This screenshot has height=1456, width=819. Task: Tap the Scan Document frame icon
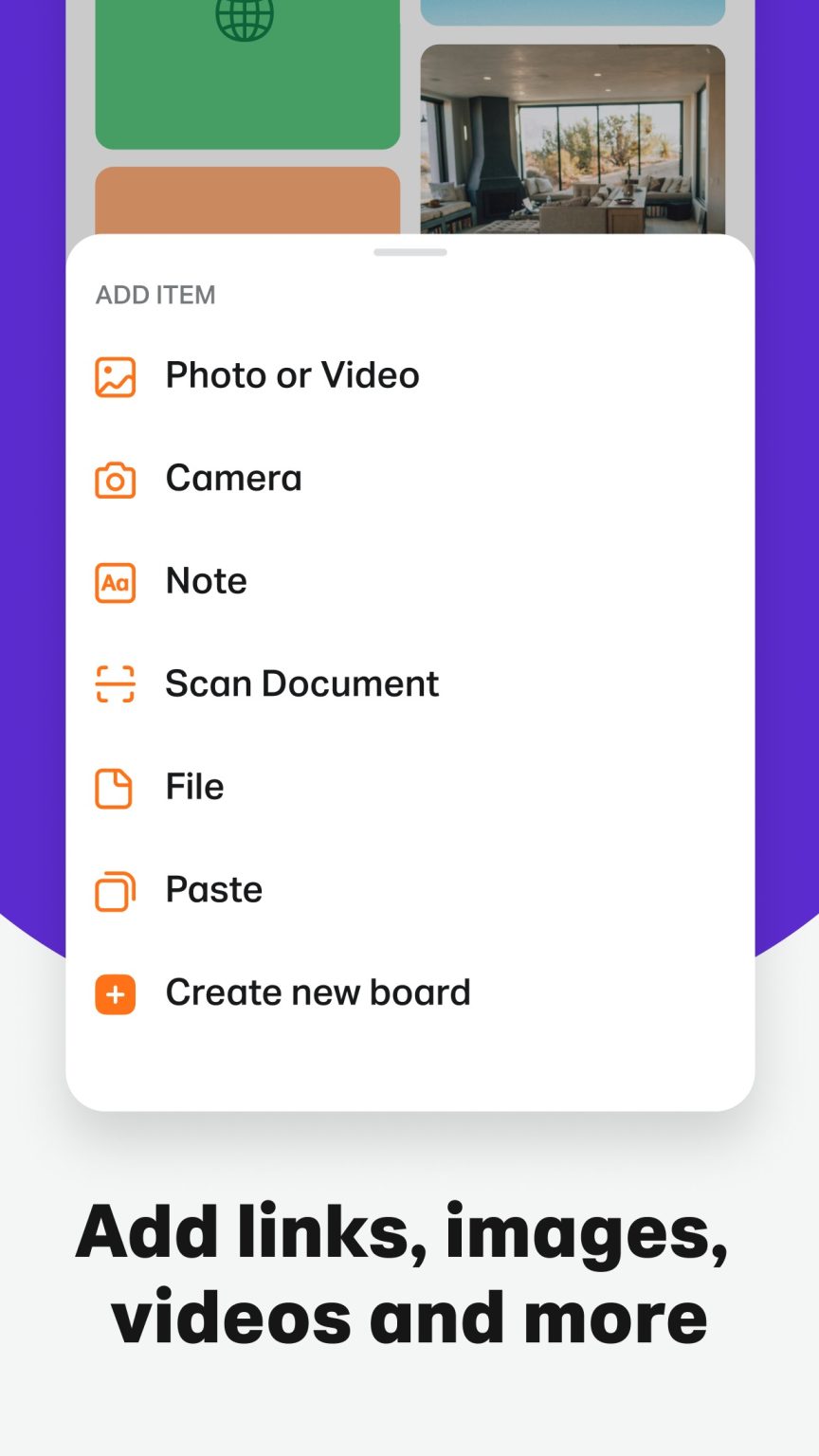(114, 685)
